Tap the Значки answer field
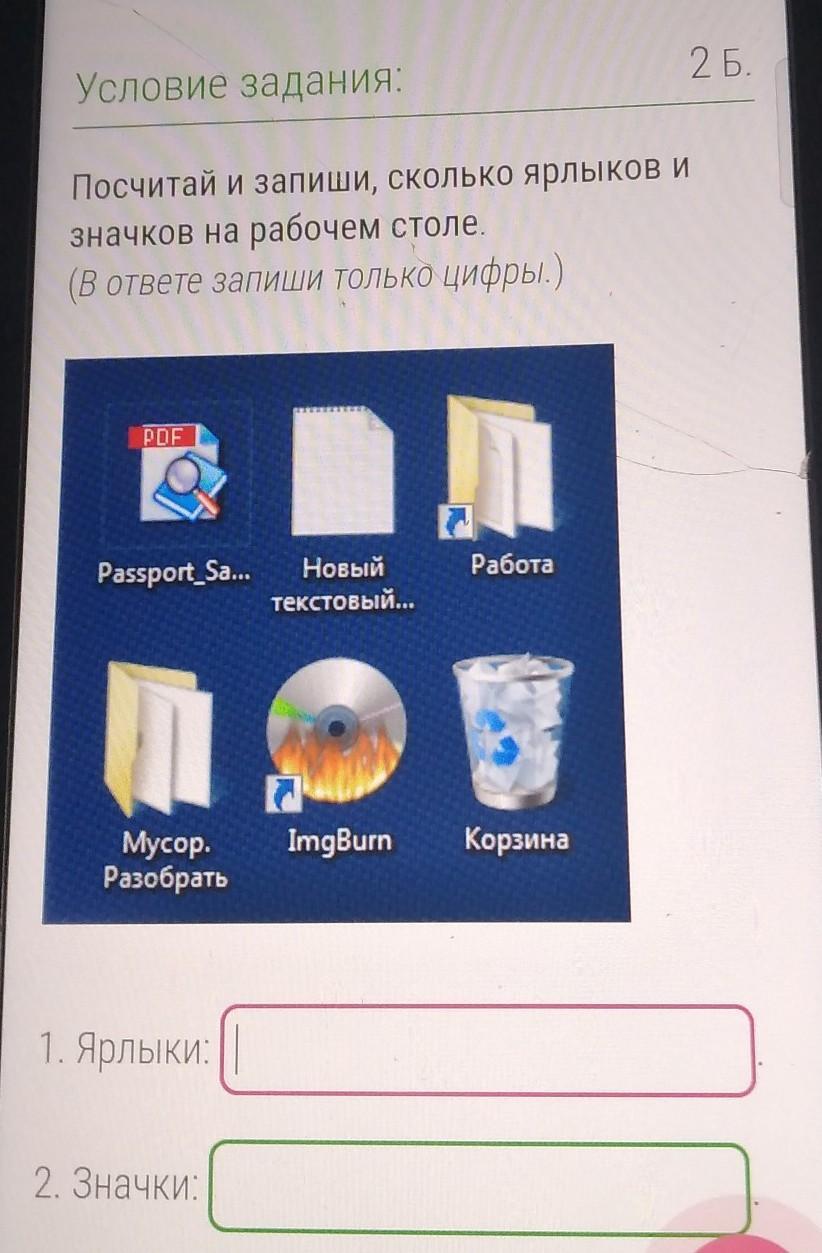The height and width of the screenshot is (1253, 822). click(x=480, y=1188)
